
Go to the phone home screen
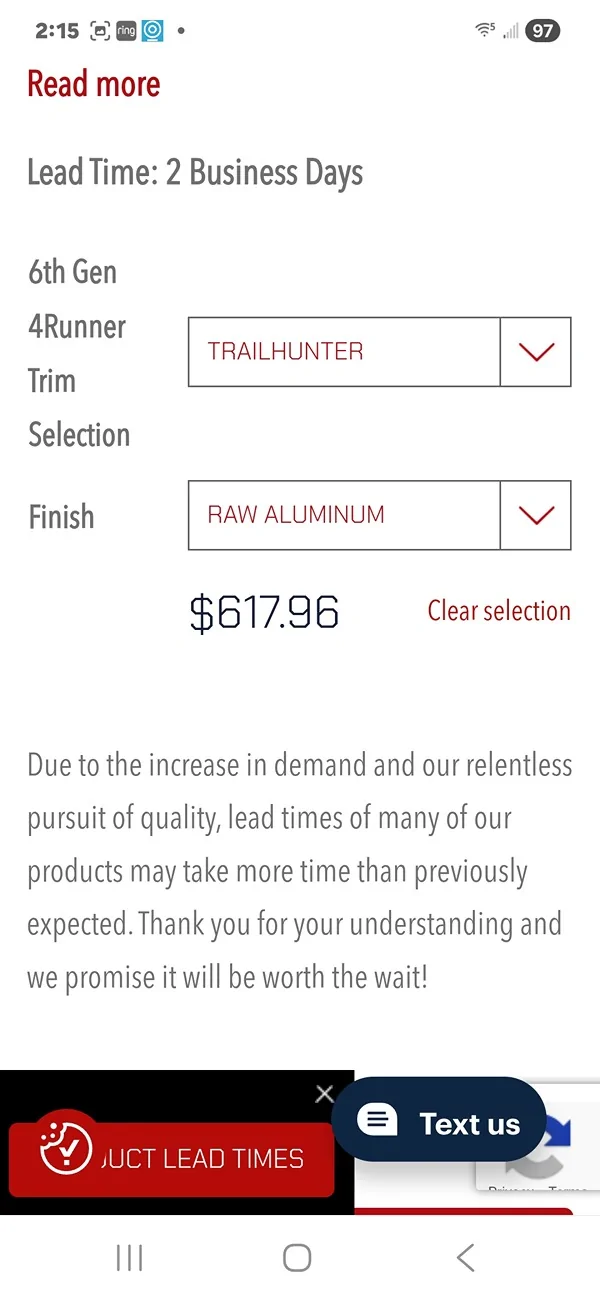297,1258
